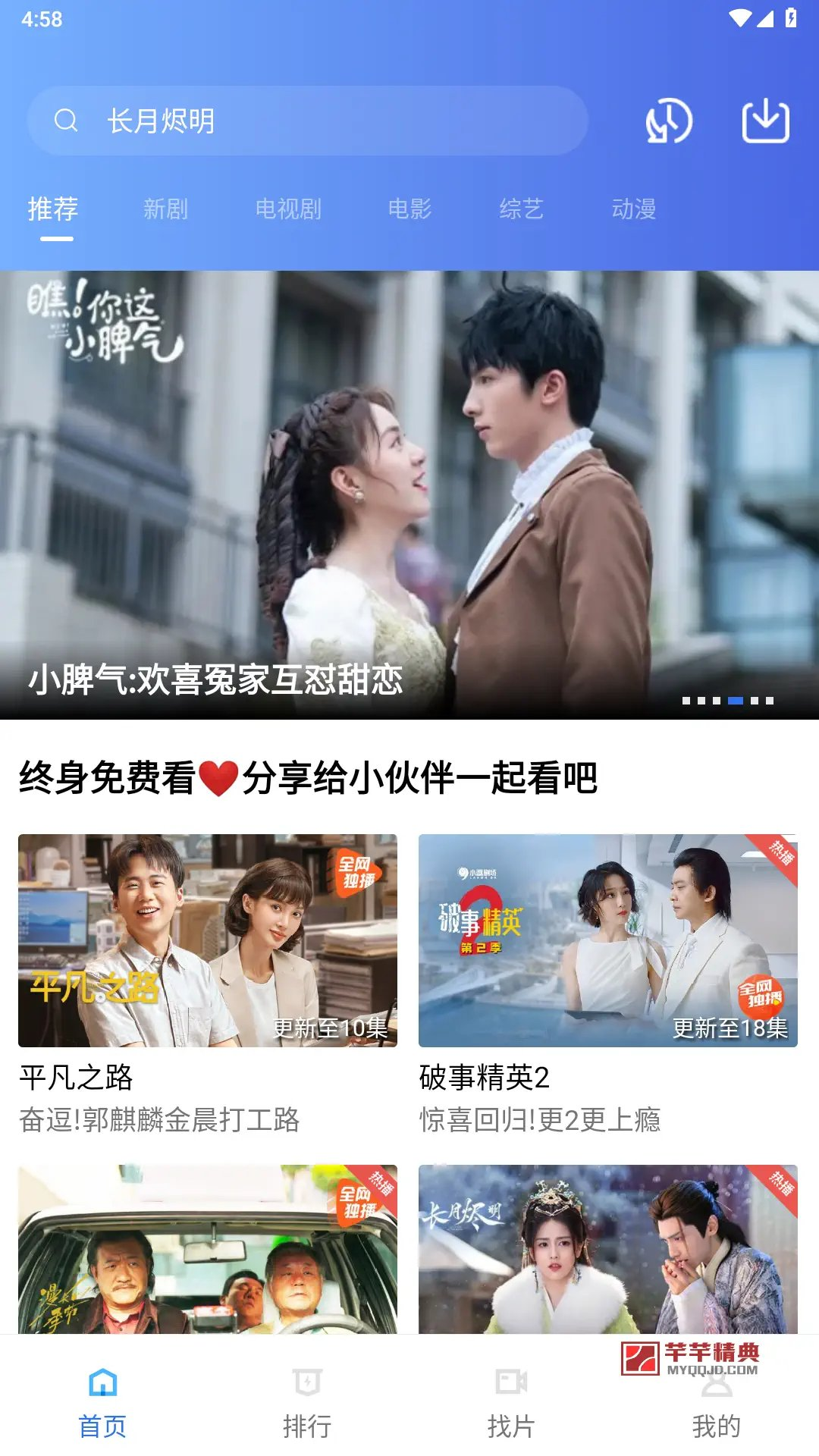Viewport: 819px width, 1456px height.
Task: Go to 首页 in the bottom bar
Action: pyautogui.click(x=102, y=1401)
